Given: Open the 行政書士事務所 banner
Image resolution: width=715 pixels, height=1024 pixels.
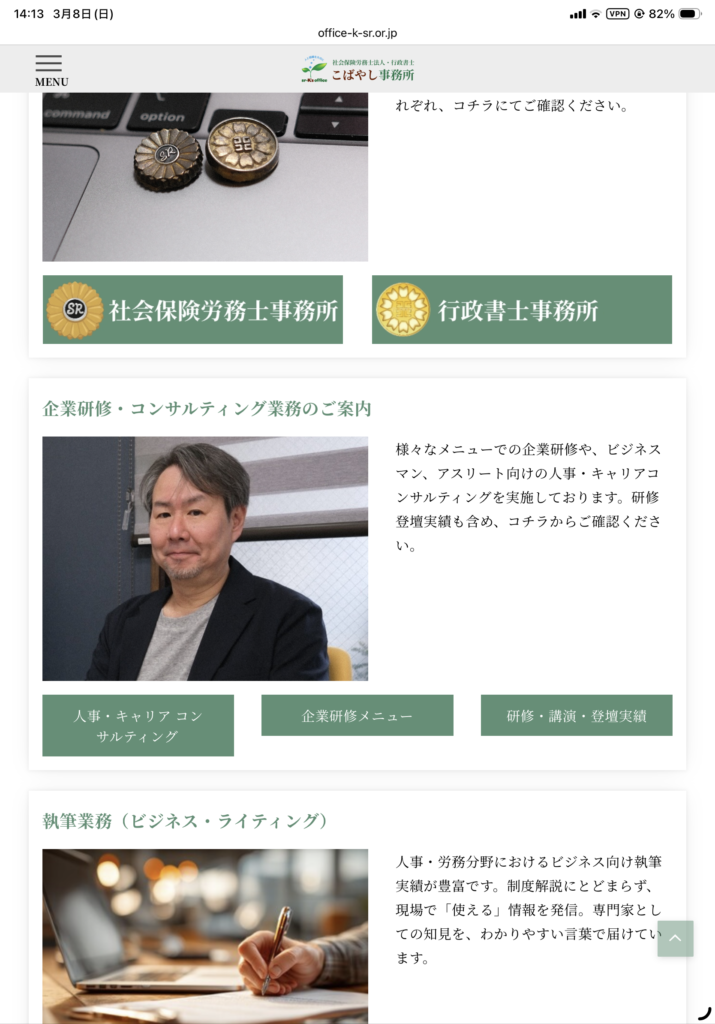Looking at the screenshot, I should (x=521, y=310).
